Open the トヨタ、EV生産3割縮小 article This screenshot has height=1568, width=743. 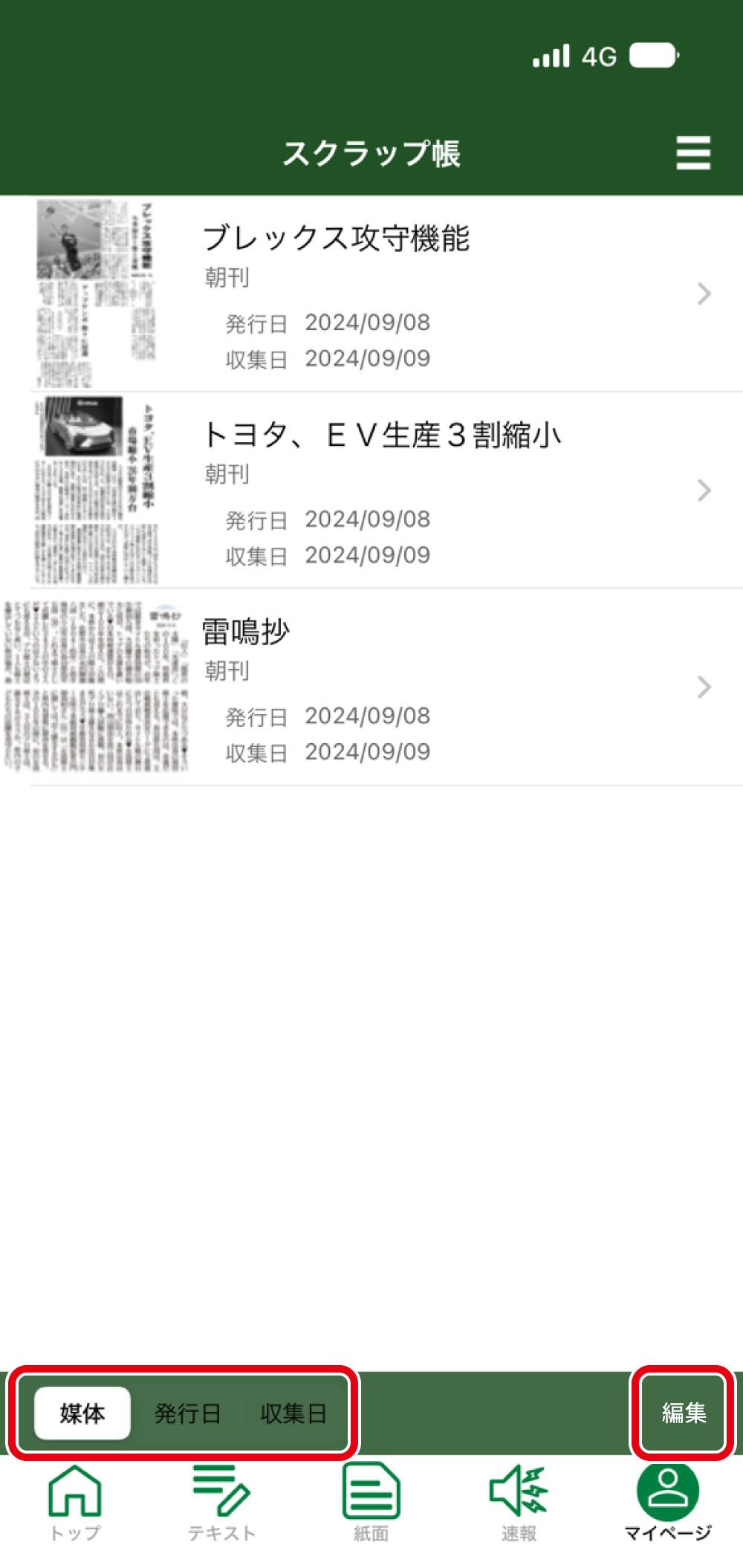[x=371, y=490]
